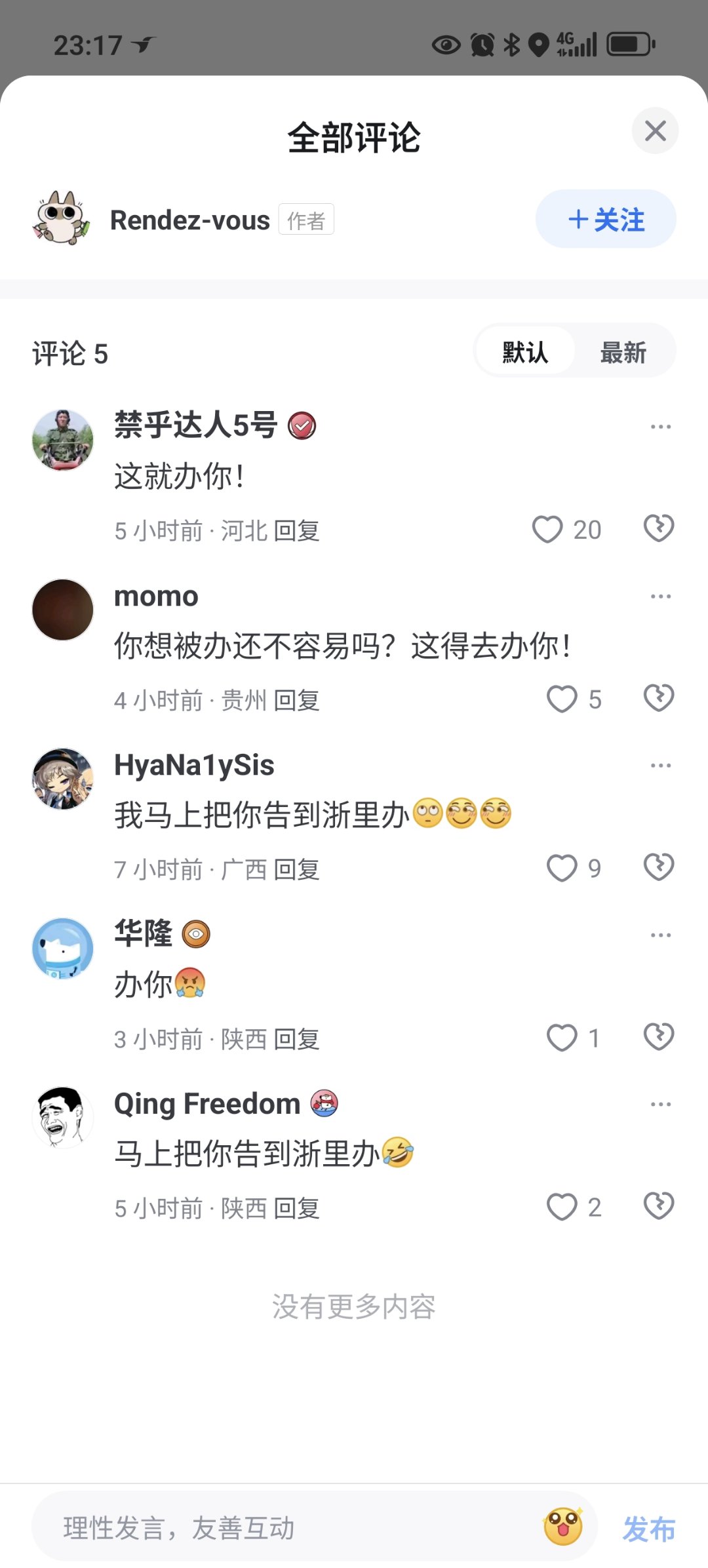The height and width of the screenshot is (1568, 708).
Task: Open 禁乎达人5号's profile avatar
Action: [x=63, y=441]
